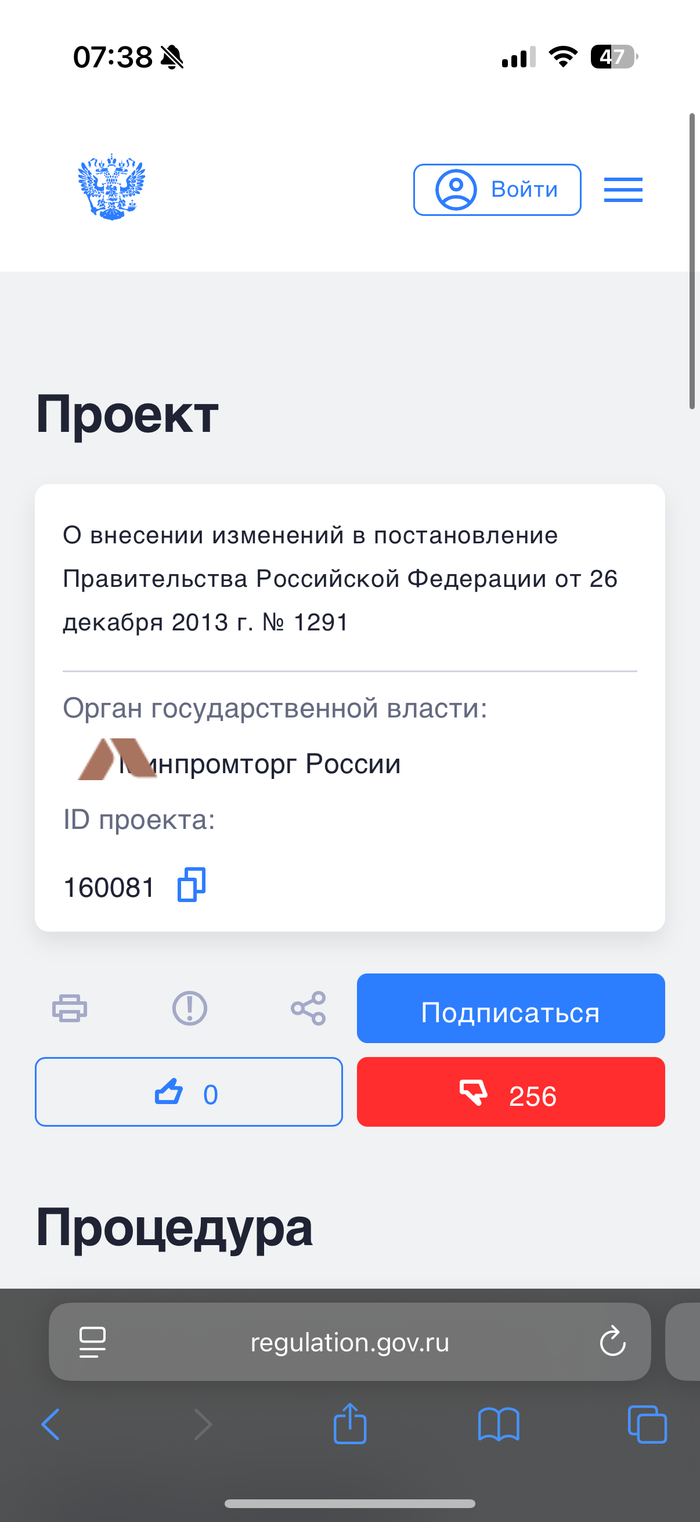Open the government eagle logo home link

[112, 187]
